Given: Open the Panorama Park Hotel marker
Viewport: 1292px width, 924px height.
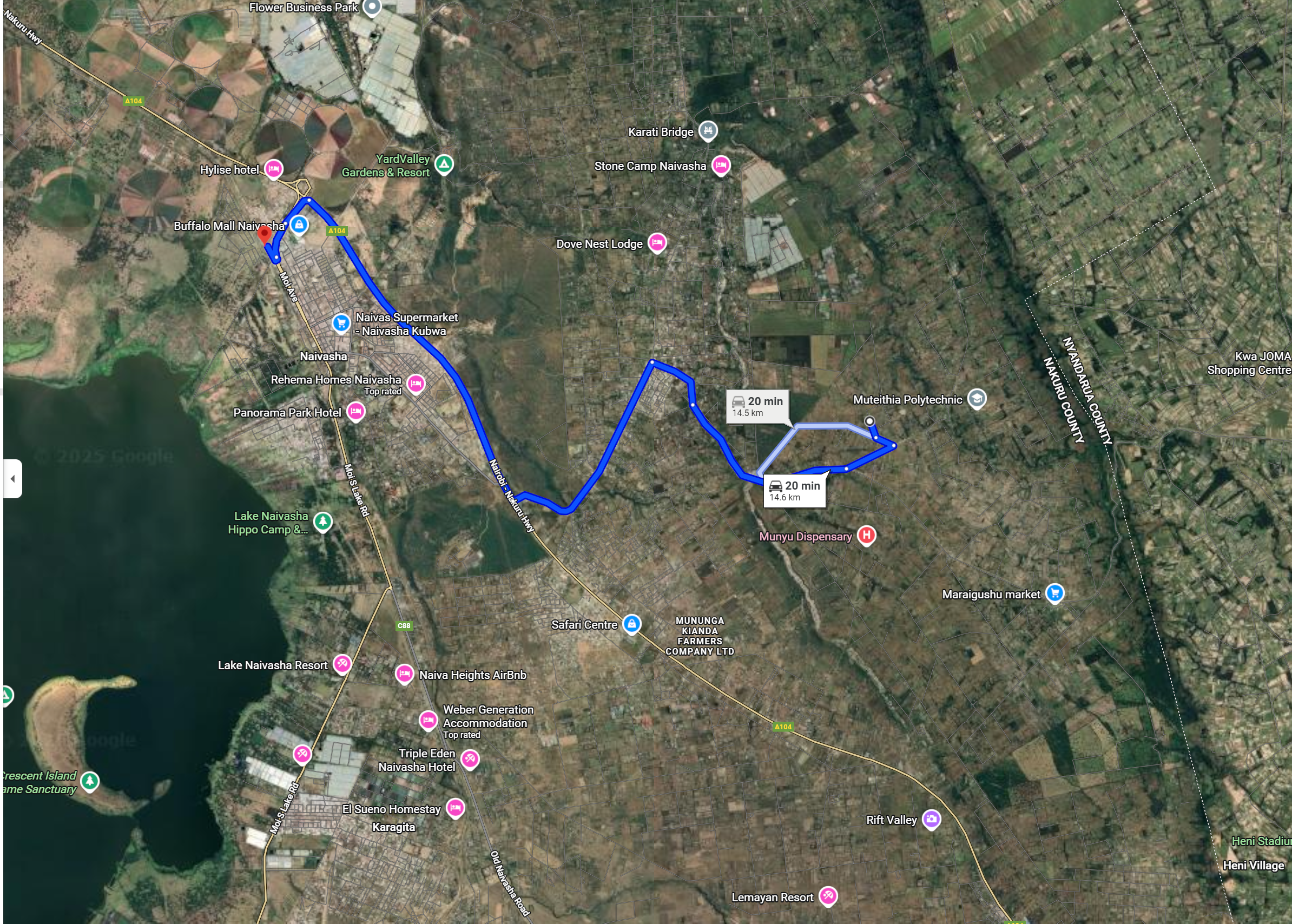Looking at the screenshot, I should (355, 411).
